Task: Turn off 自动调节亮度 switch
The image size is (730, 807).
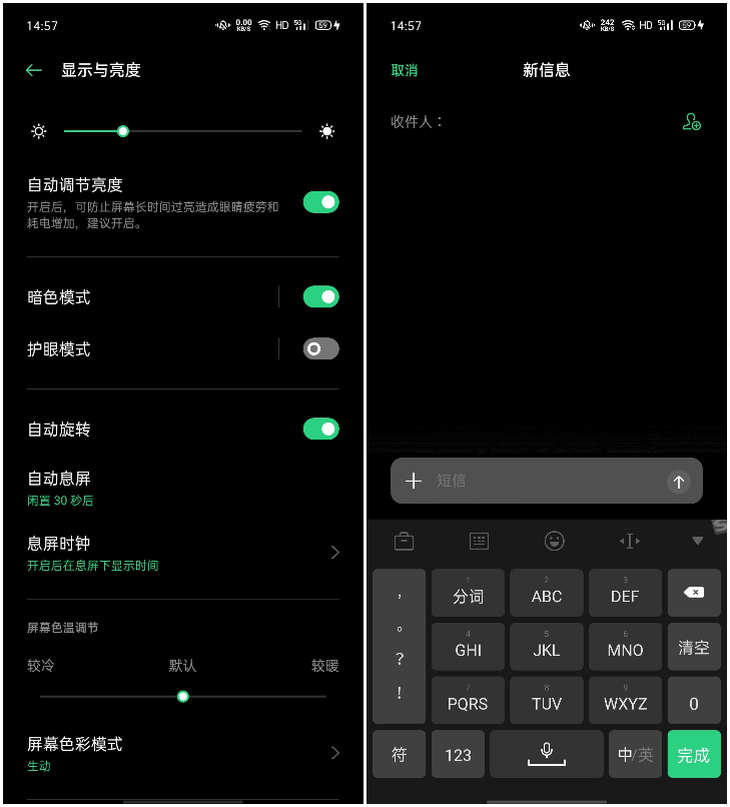Action: point(321,202)
